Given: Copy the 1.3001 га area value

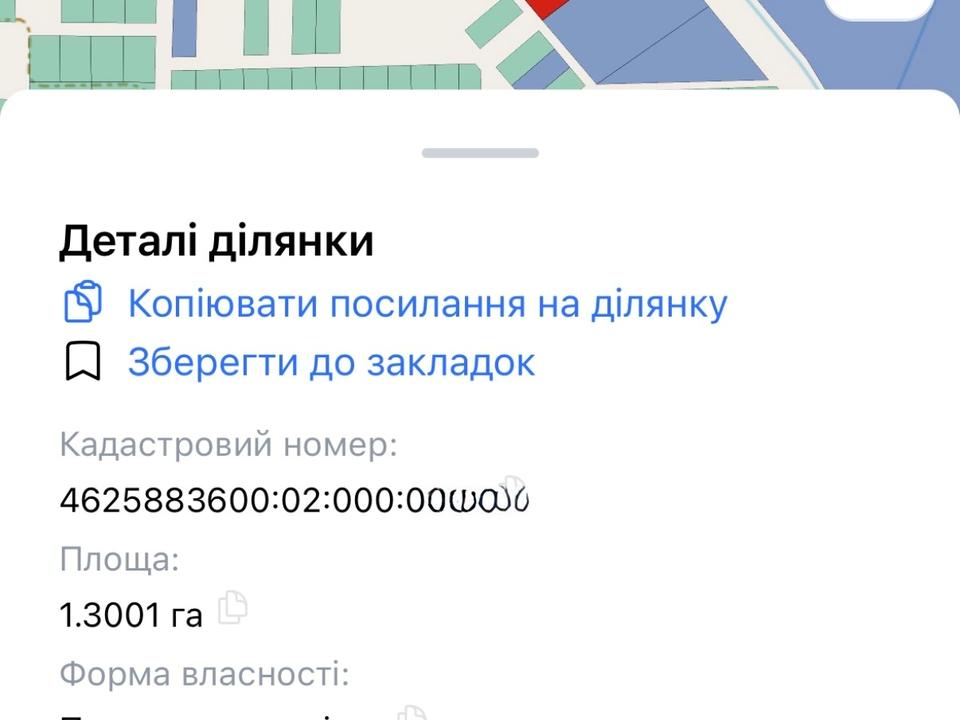Looking at the screenshot, I should point(232,607).
